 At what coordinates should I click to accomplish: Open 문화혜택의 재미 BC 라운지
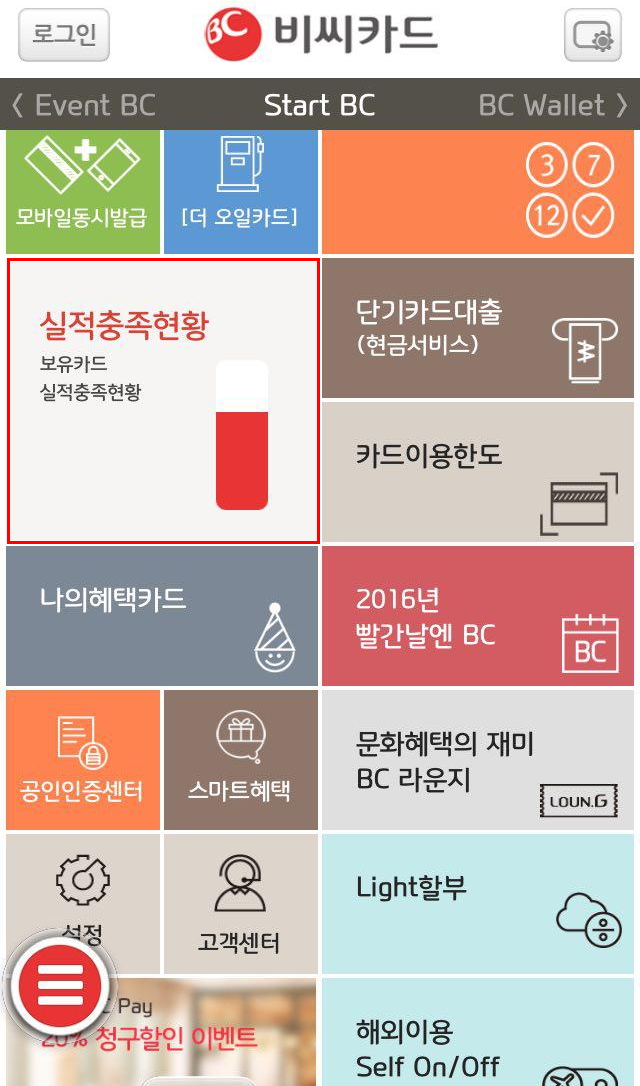[477, 760]
